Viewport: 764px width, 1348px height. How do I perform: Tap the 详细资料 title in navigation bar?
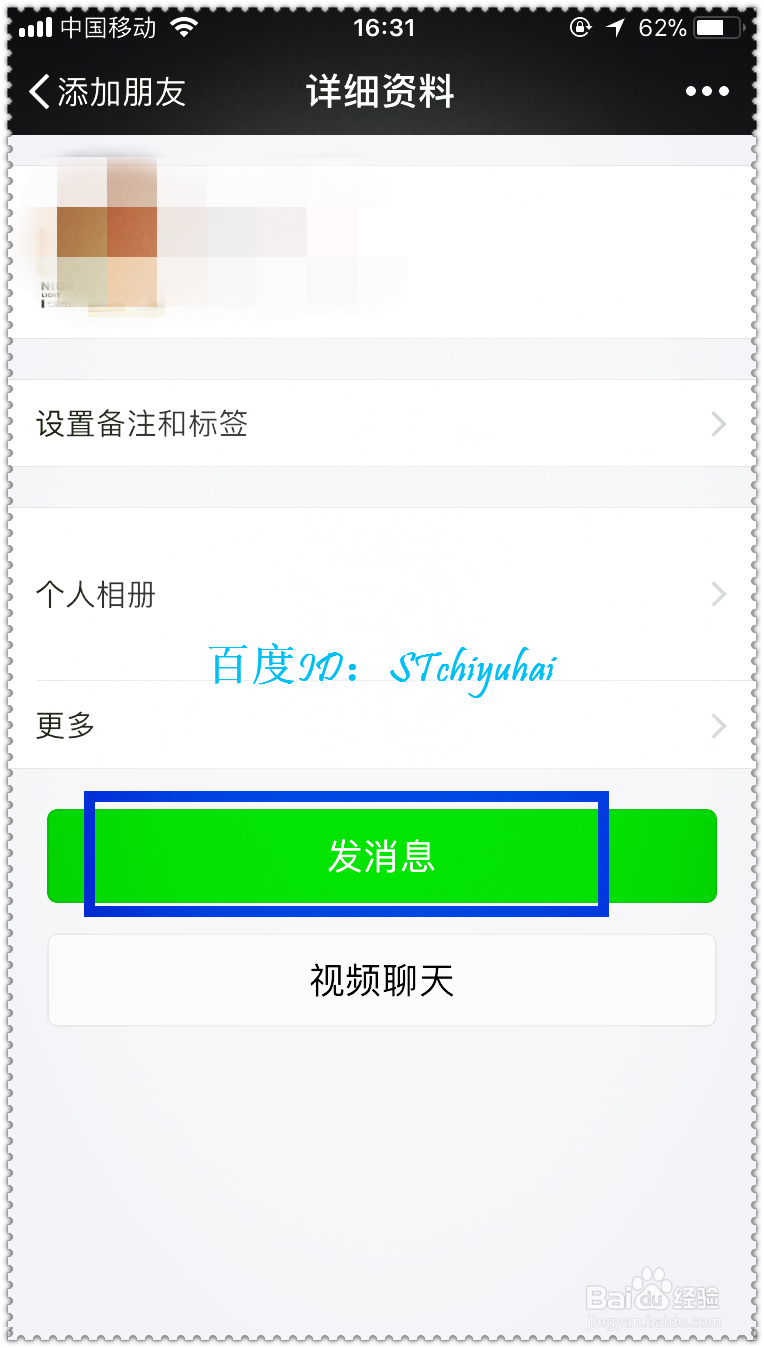click(x=381, y=91)
